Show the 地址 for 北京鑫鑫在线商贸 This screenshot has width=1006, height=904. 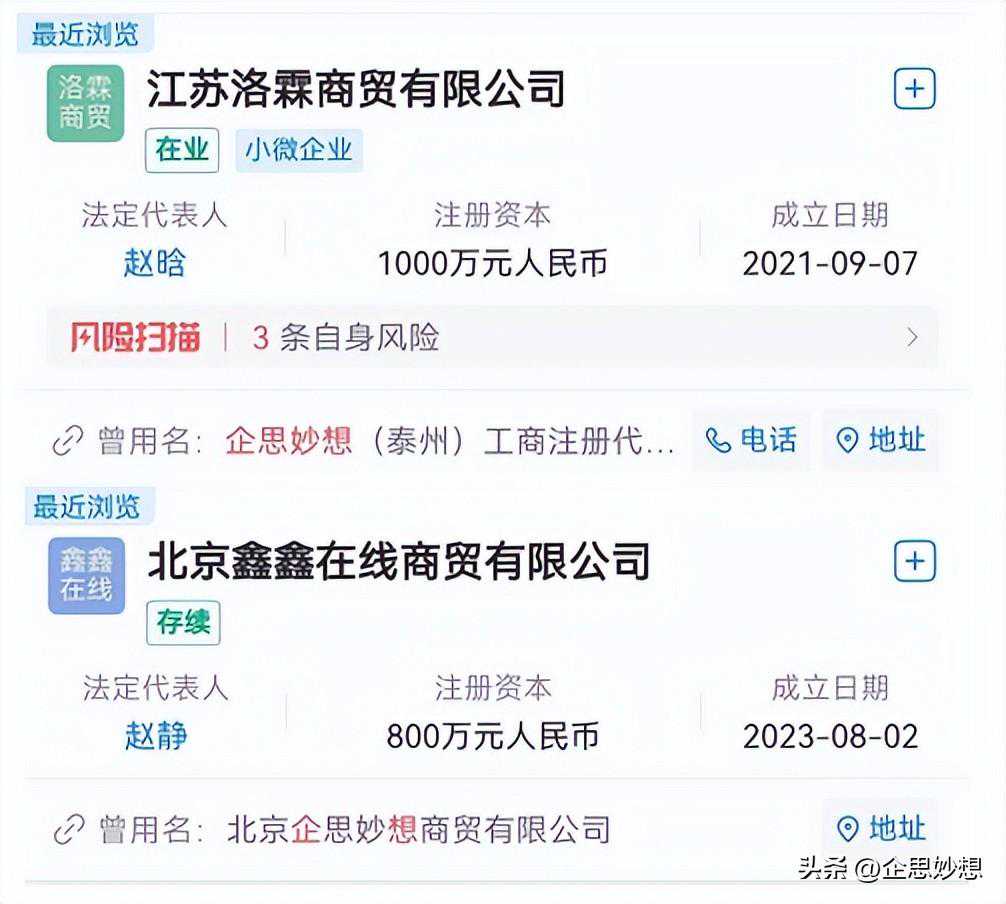pyautogui.click(x=881, y=828)
